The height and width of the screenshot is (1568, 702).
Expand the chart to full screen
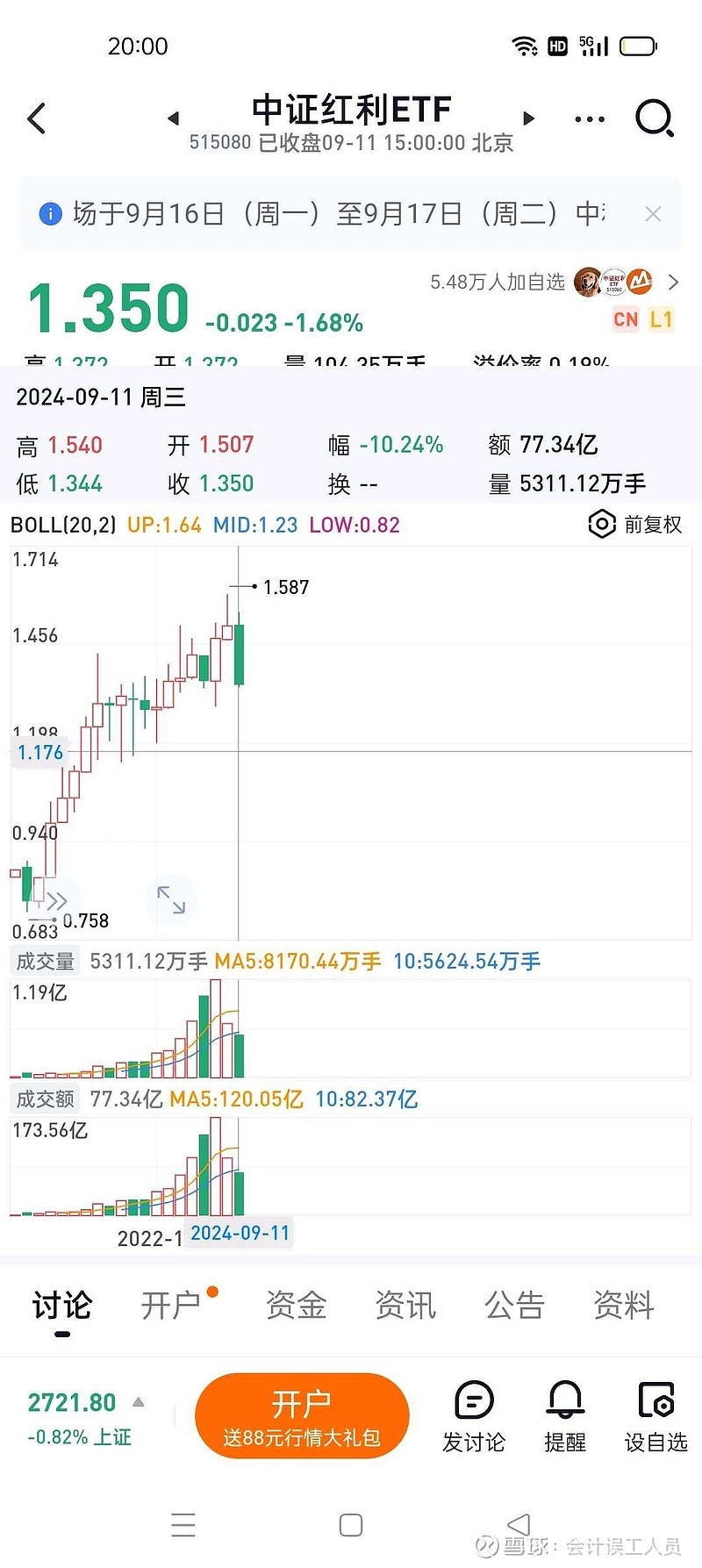tap(171, 899)
